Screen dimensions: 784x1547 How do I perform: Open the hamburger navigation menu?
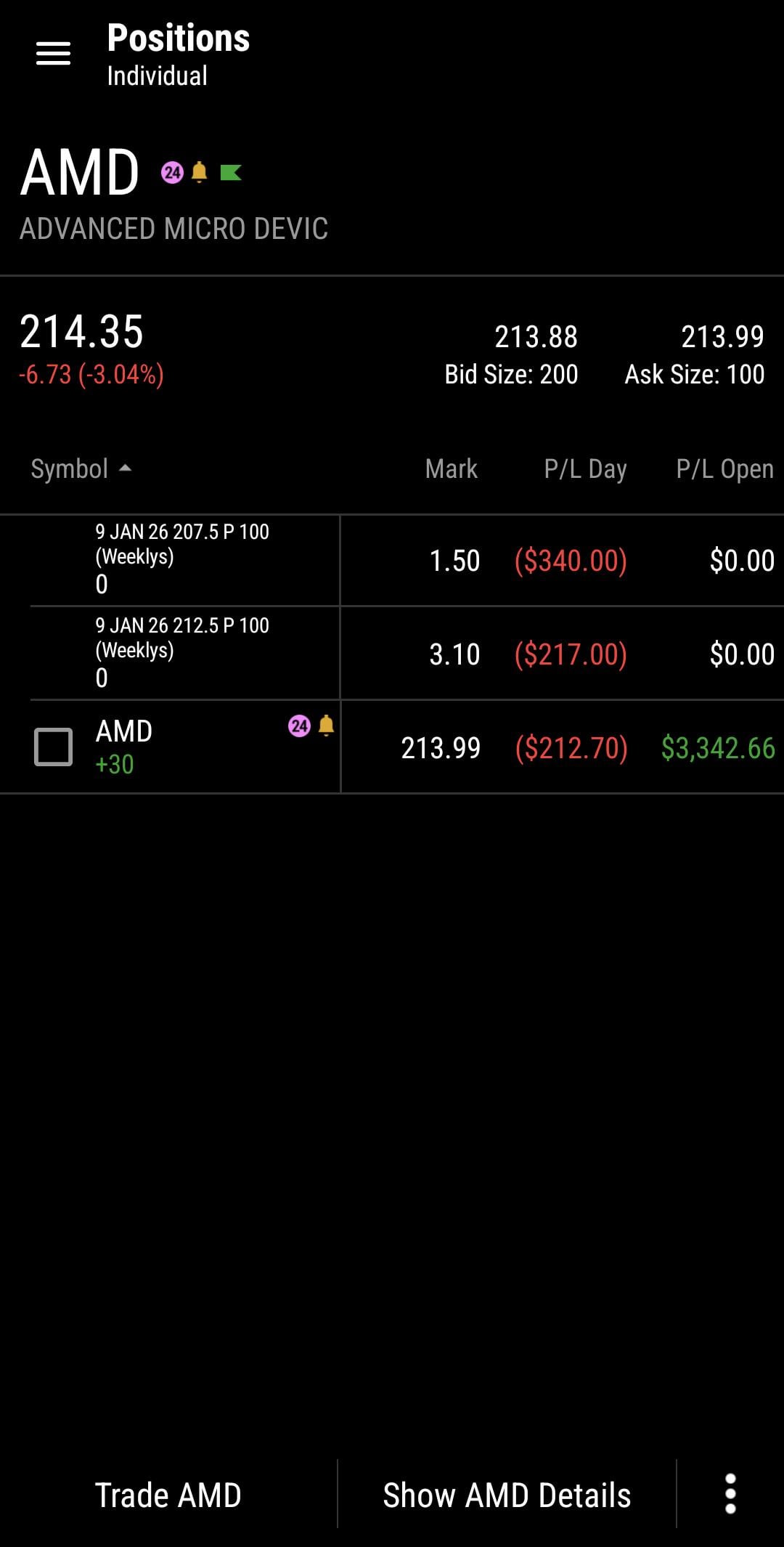(x=53, y=54)
